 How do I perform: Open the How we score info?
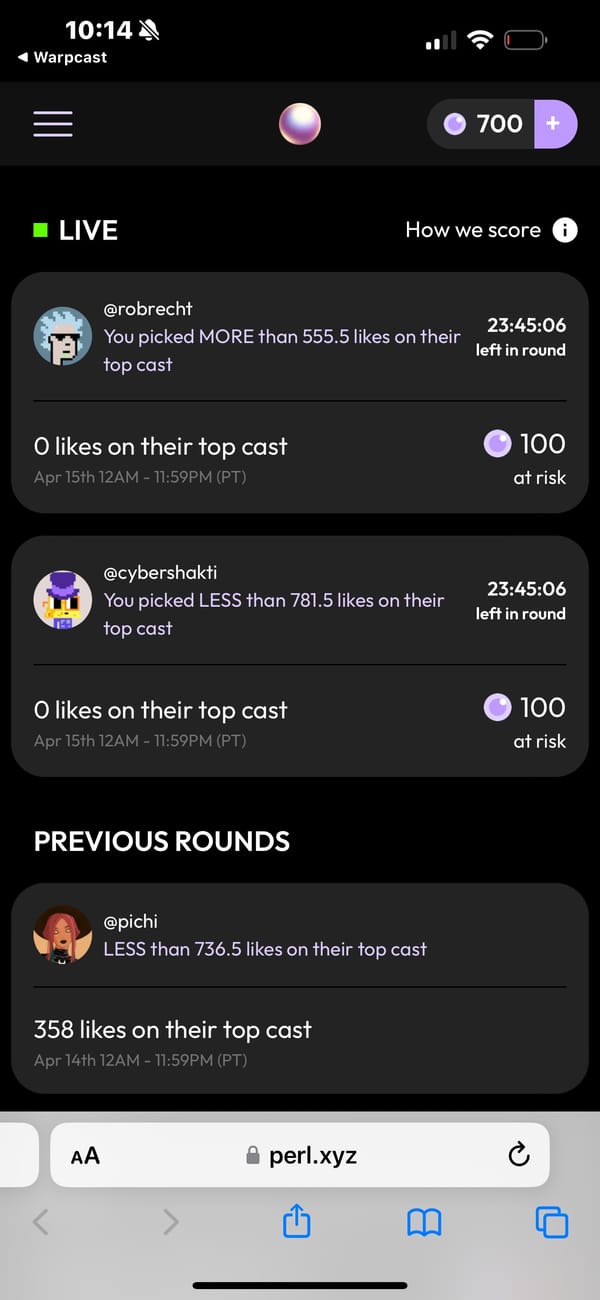(x=565, y=230)
